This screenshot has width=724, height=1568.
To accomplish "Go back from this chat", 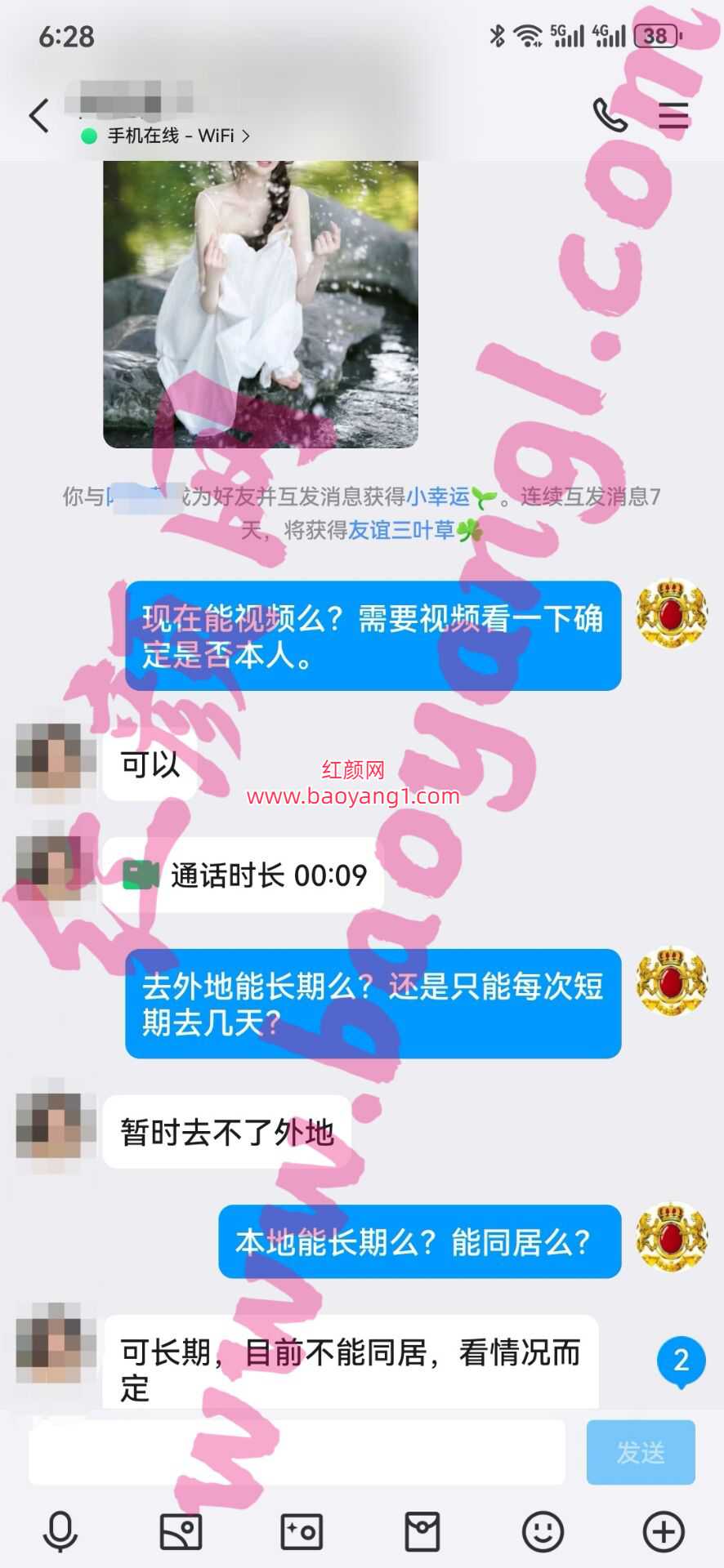I will coord(38,115).
